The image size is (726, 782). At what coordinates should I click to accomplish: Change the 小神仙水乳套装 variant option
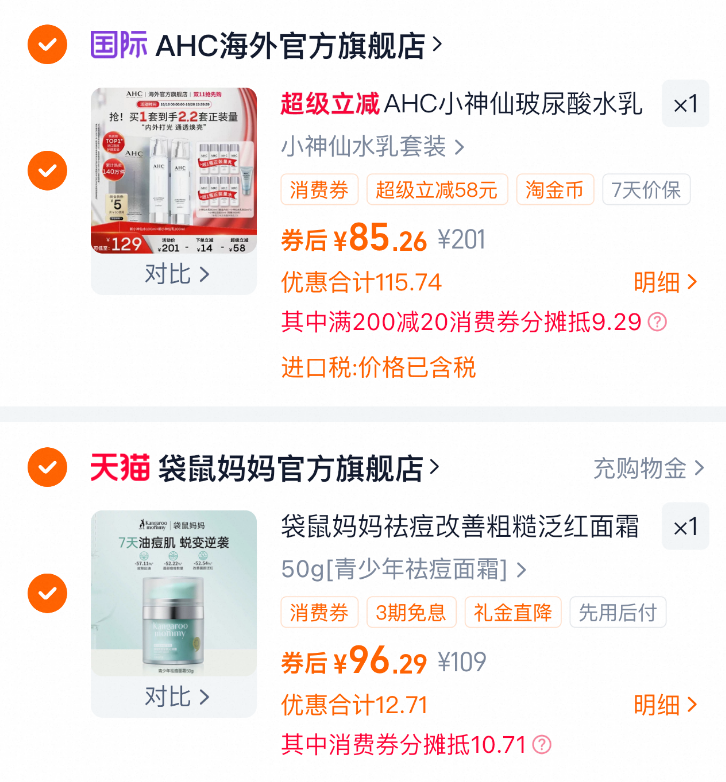pyautogui.click(x=372, y=147)
